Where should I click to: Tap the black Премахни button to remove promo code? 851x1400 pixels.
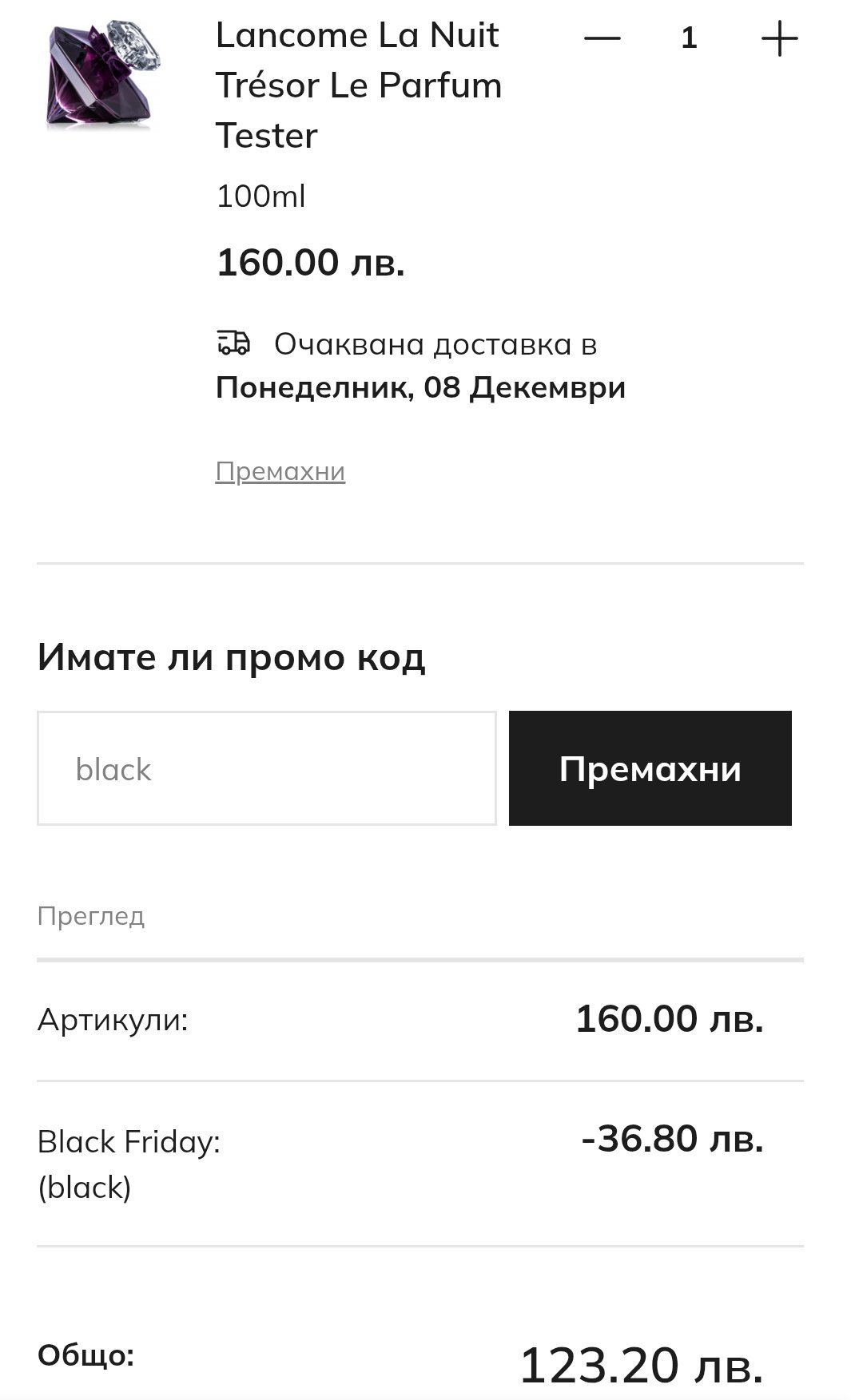650,768
